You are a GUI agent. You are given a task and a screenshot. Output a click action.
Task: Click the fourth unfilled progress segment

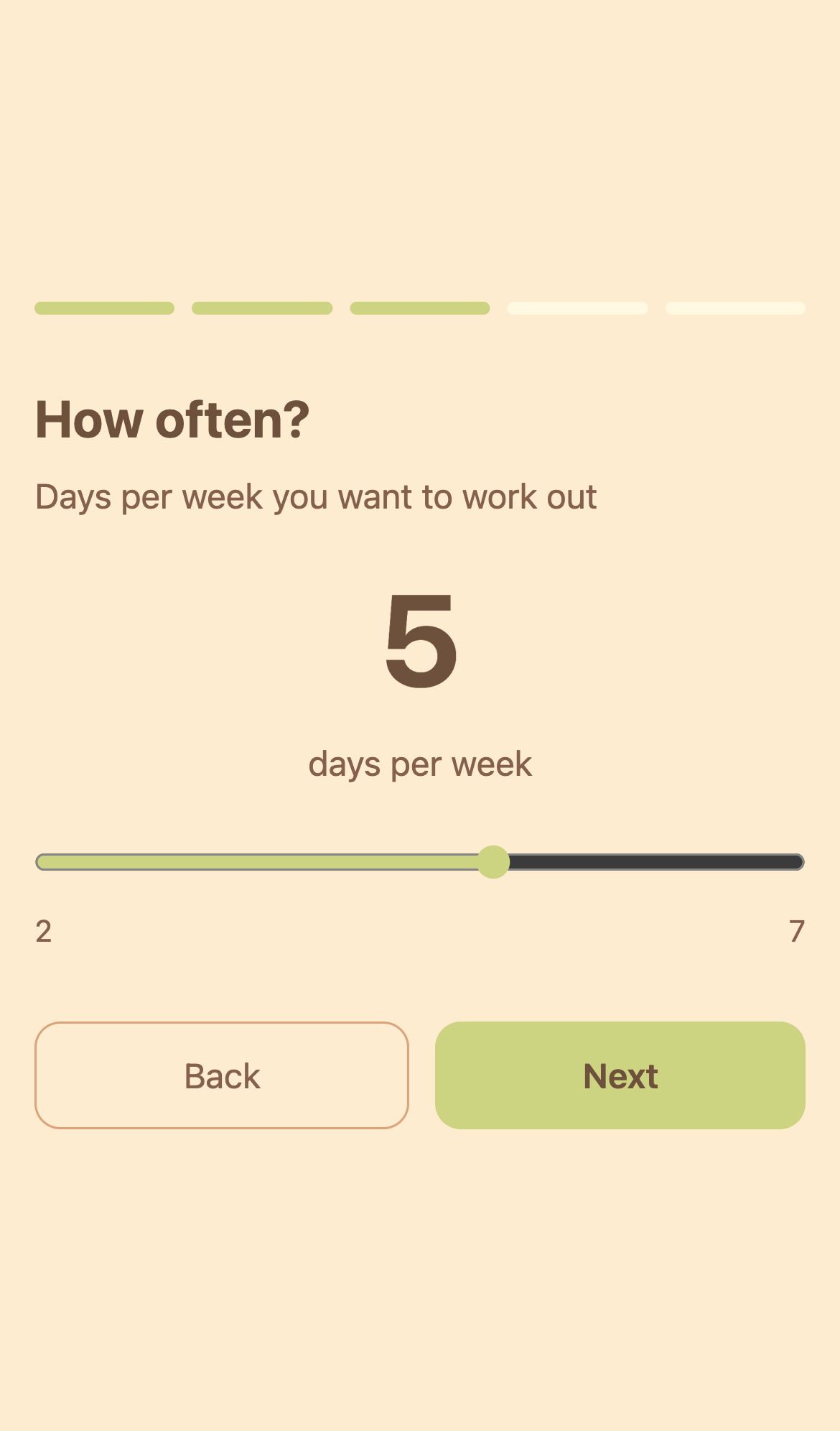point(577,307)
